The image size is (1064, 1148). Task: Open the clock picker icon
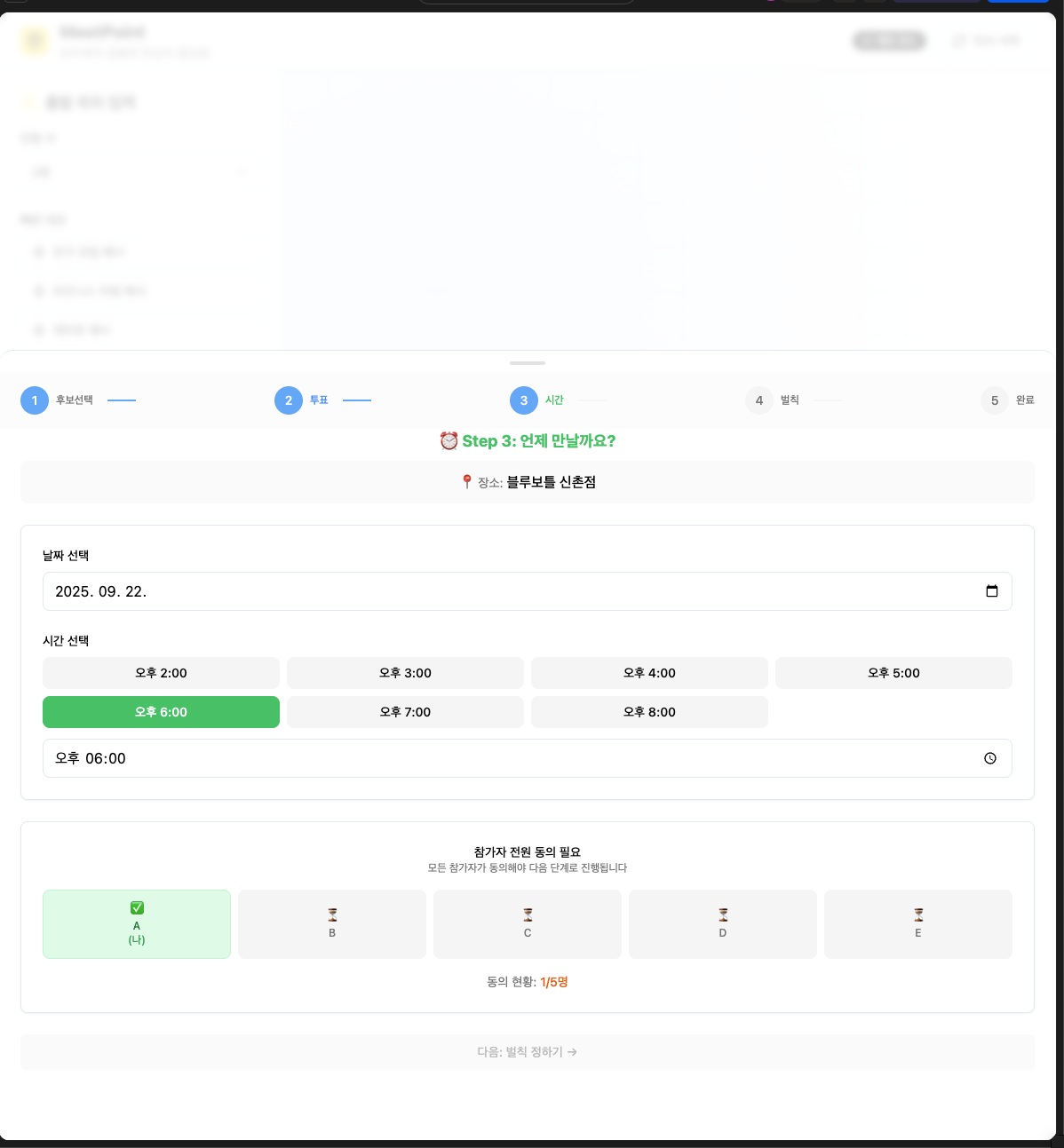(x=990, y=758)
